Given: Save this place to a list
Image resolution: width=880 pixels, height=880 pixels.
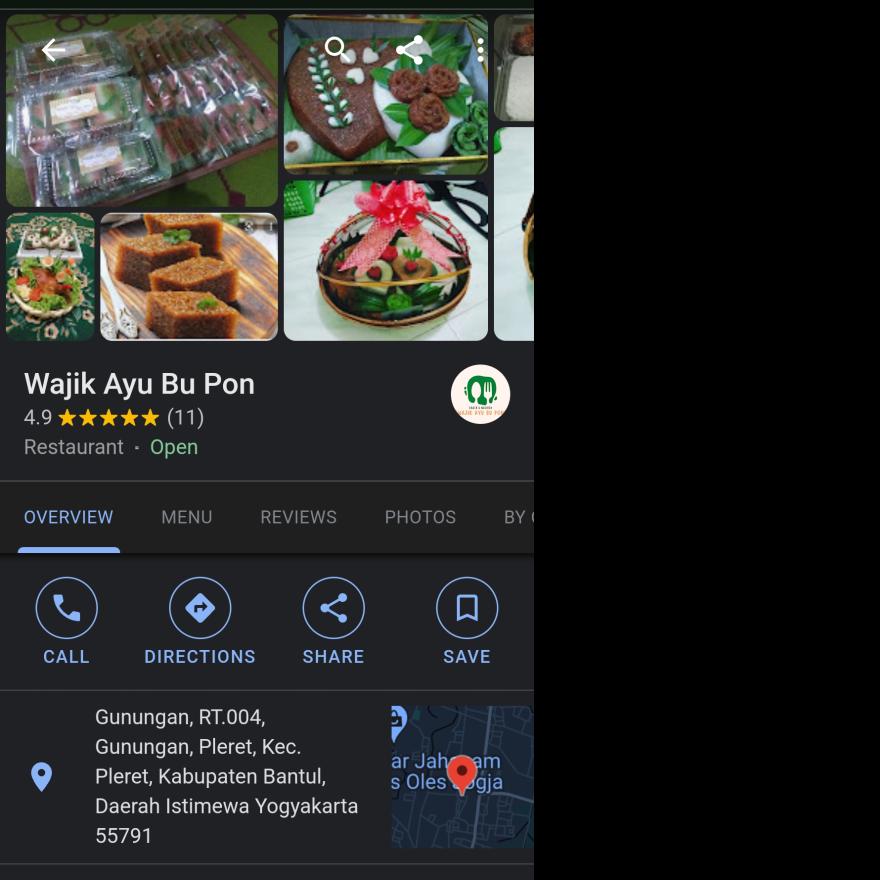Looking at the screenshot, I should pyautogui.click(x=467, y=621).
